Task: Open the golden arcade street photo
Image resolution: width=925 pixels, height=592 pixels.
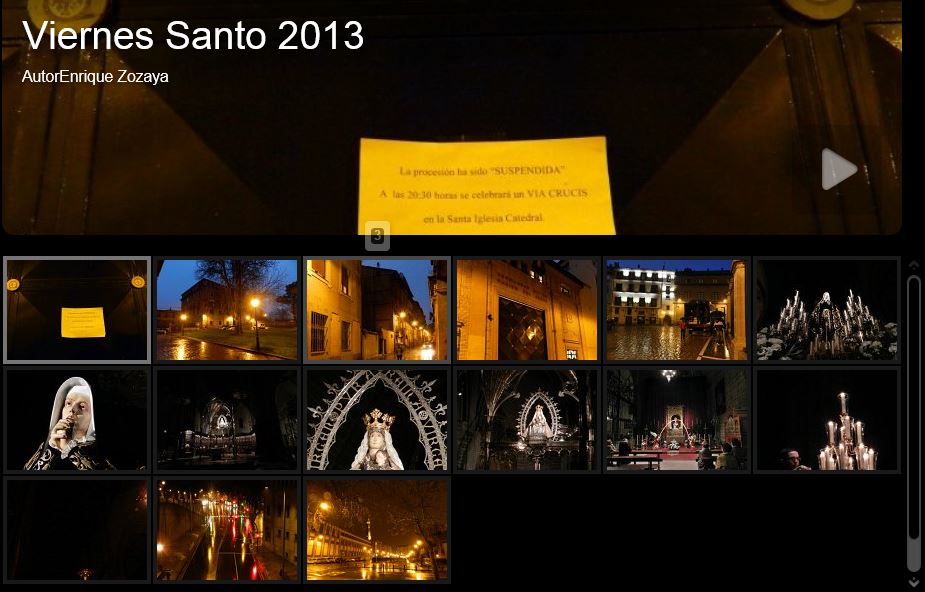Action: 377,530
